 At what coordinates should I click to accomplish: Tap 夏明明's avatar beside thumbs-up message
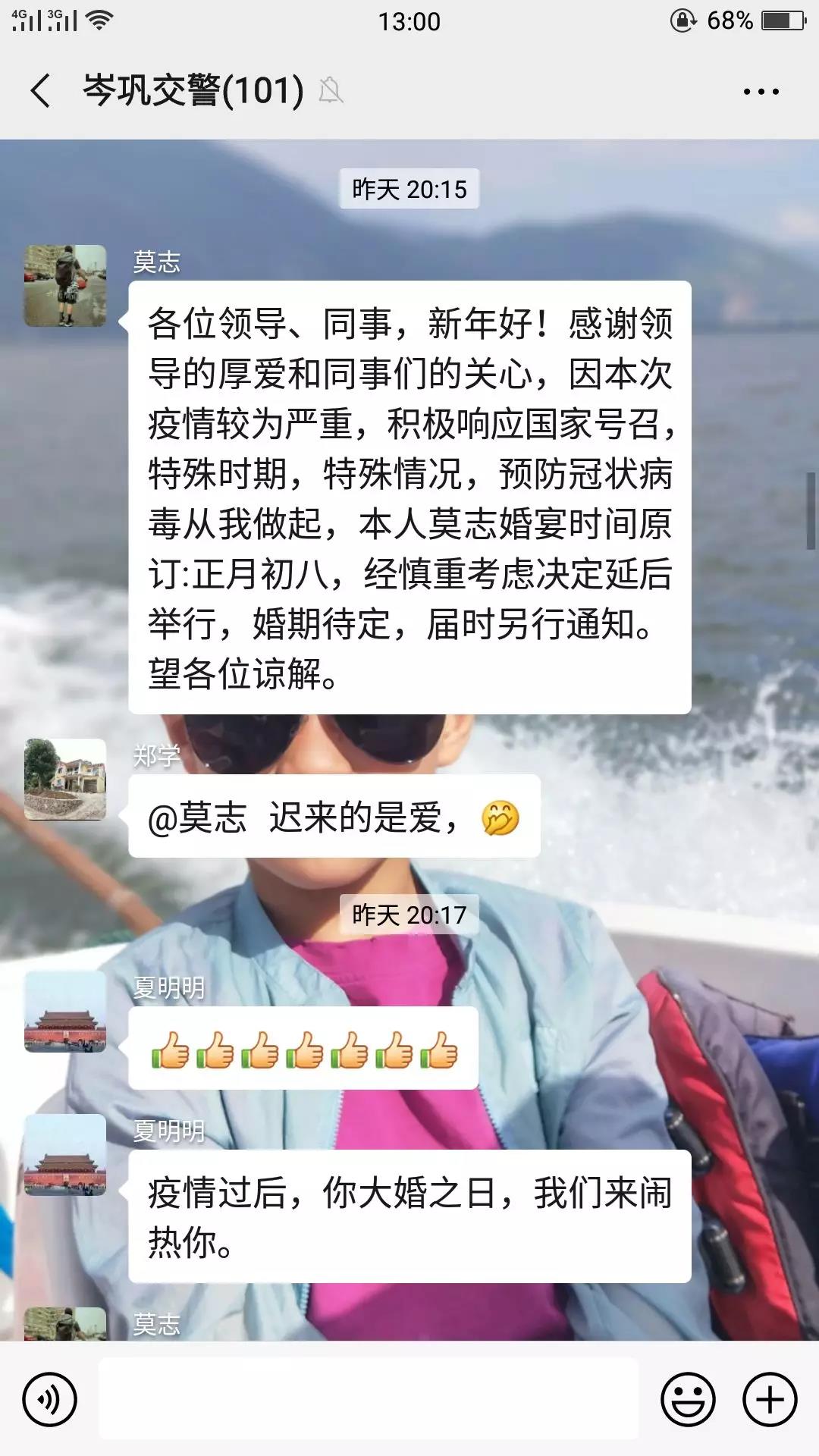click(65, 1012)
